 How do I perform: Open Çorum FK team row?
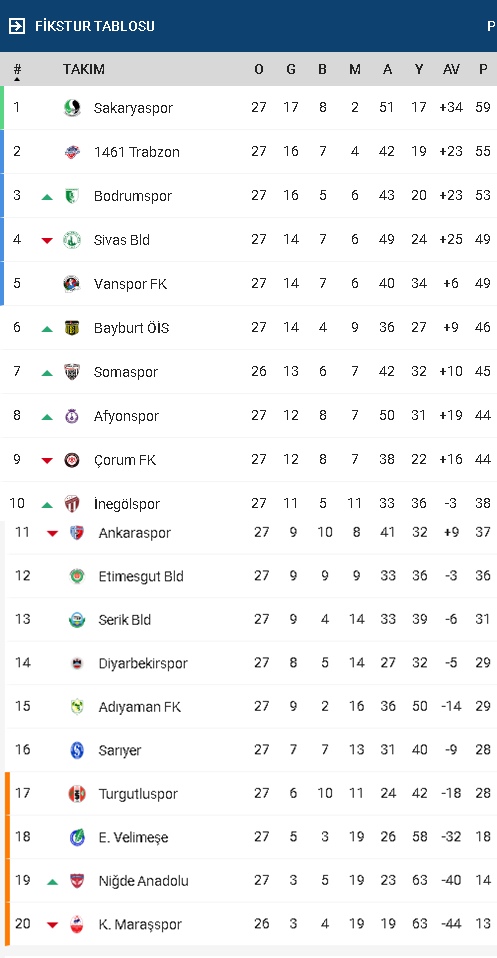pyautogui.click(x=249, y=459)
